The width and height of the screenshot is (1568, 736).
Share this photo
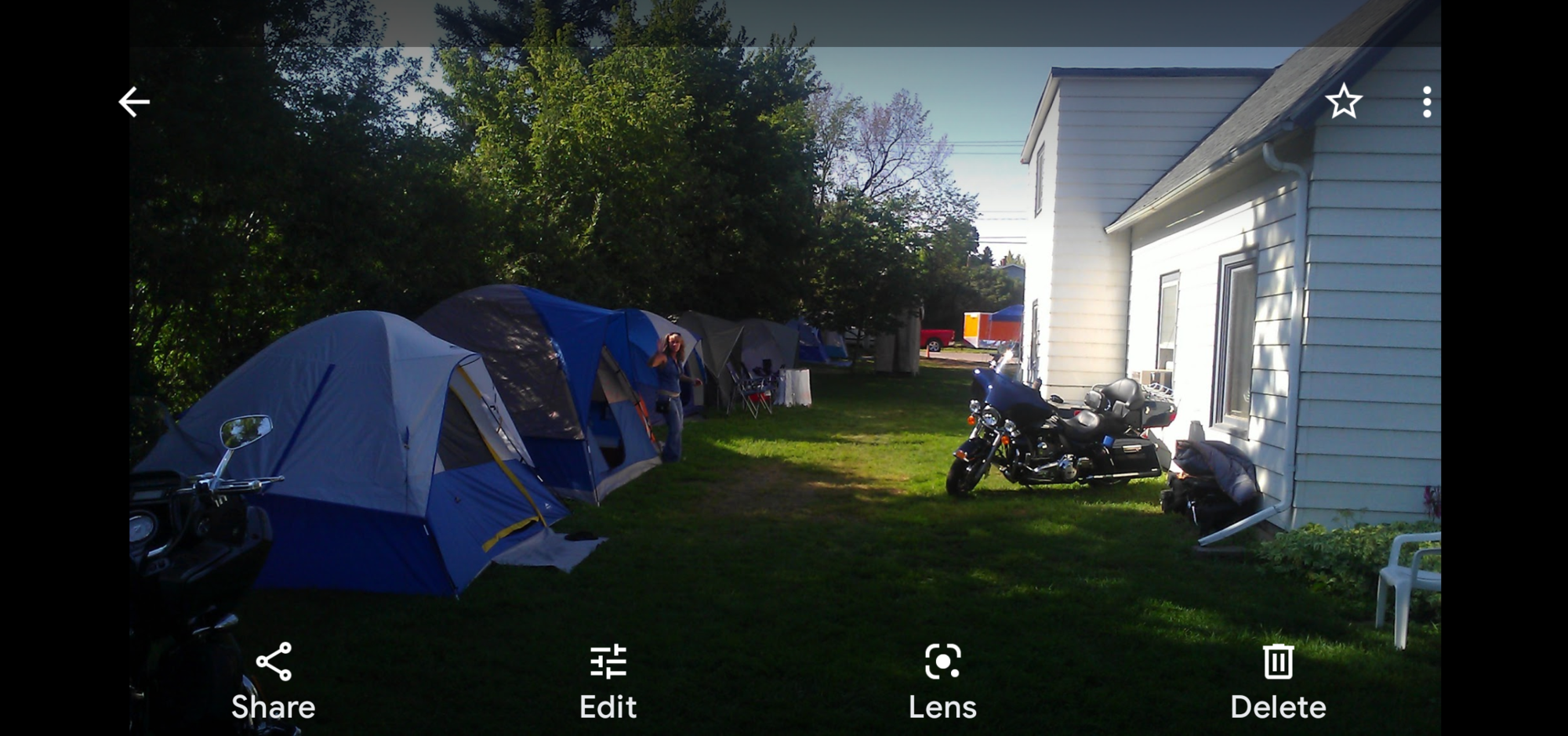(x=274, y=680)
